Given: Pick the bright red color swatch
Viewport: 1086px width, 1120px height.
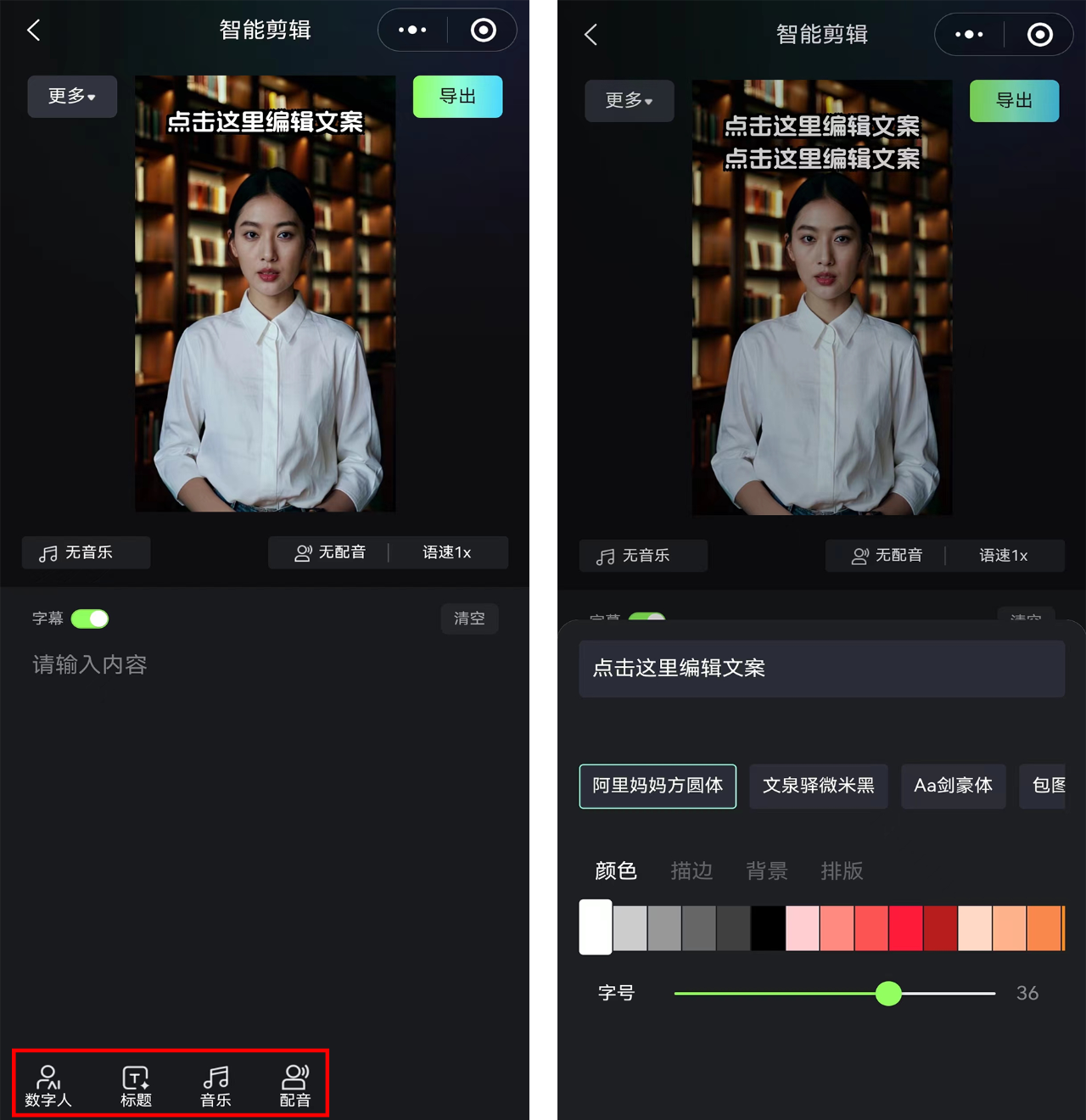Looking at the screenshot, I should [x=905, y=927].
